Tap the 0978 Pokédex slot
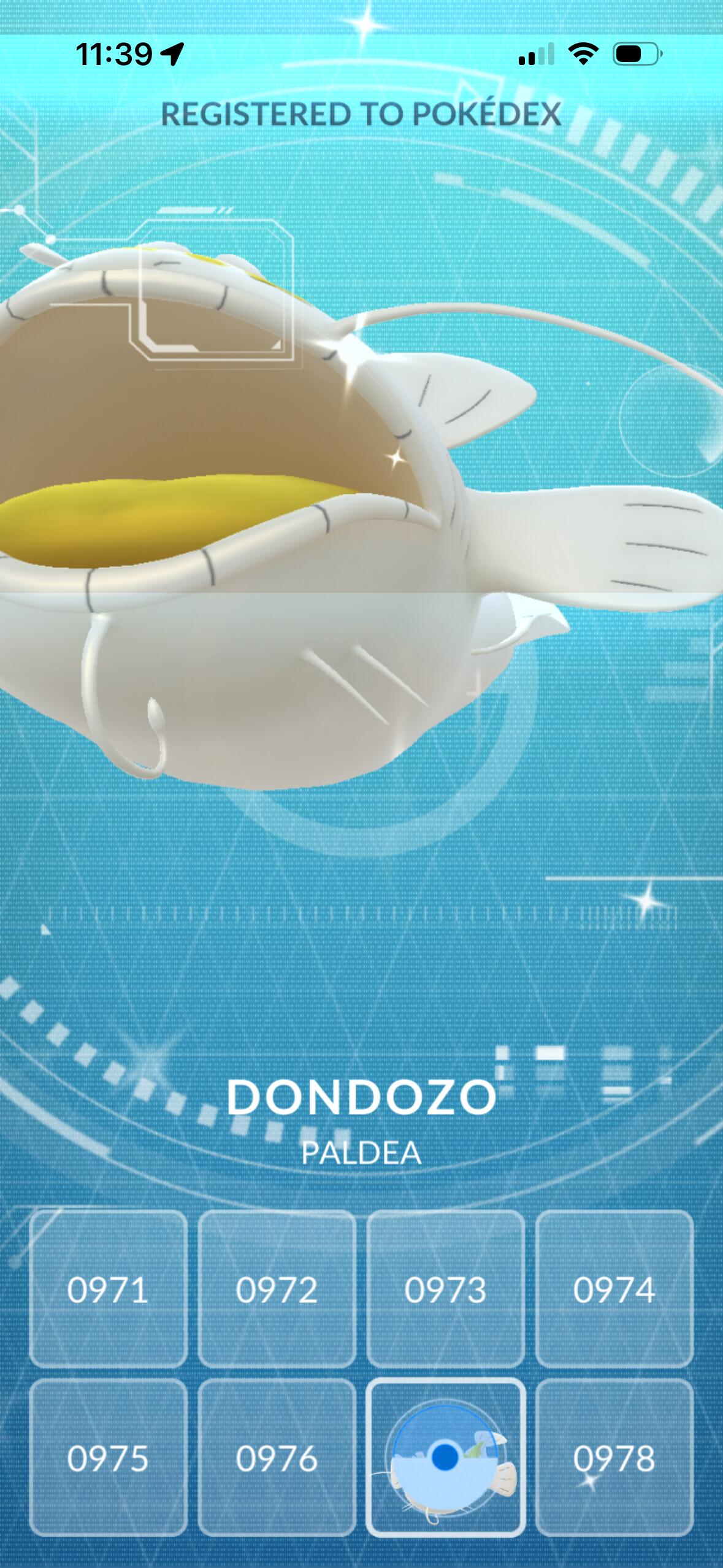 (x=614, y=1457)
